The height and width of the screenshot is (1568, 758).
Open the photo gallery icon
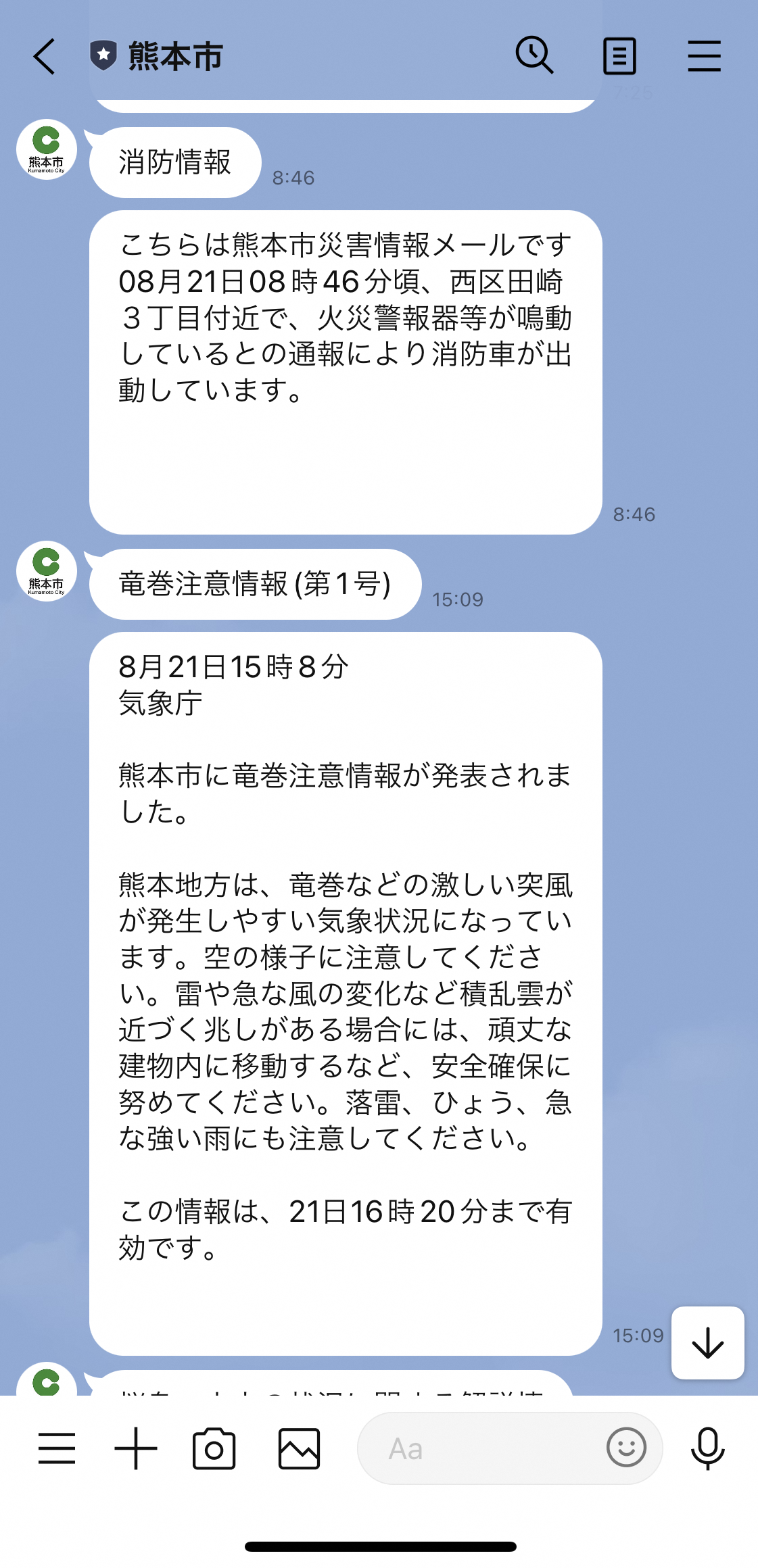pos(298,1449)
